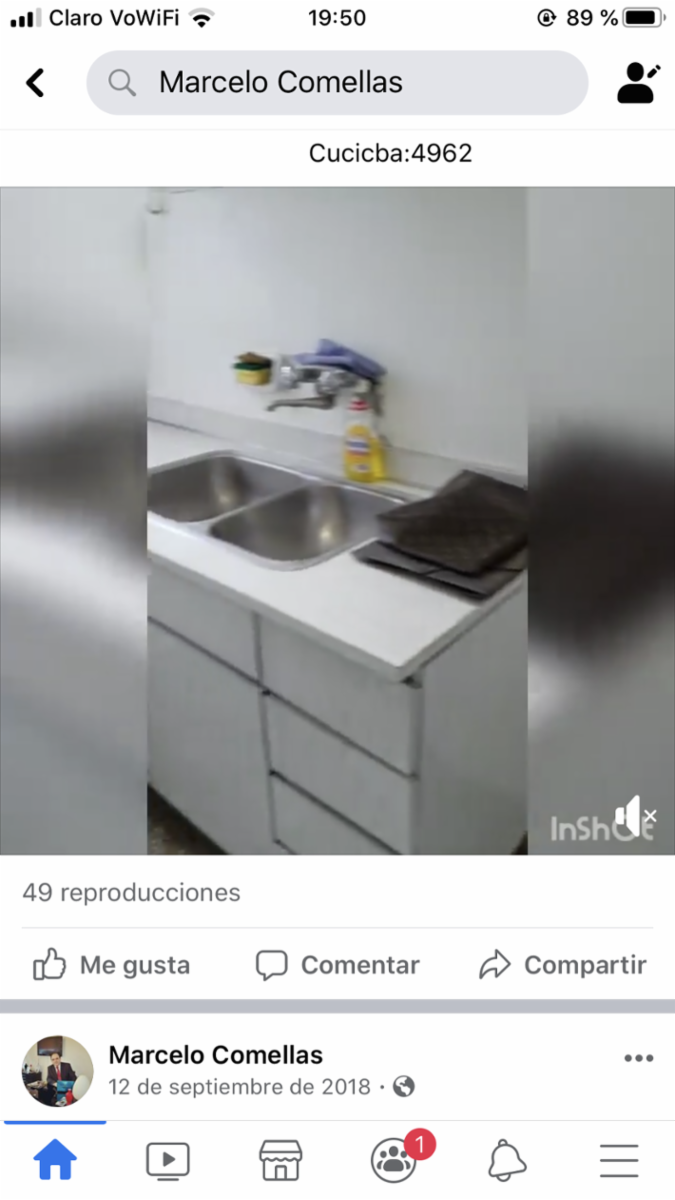Switch to the Home tab
This screenshot has width=675, height=1200.
point(55,1161)
